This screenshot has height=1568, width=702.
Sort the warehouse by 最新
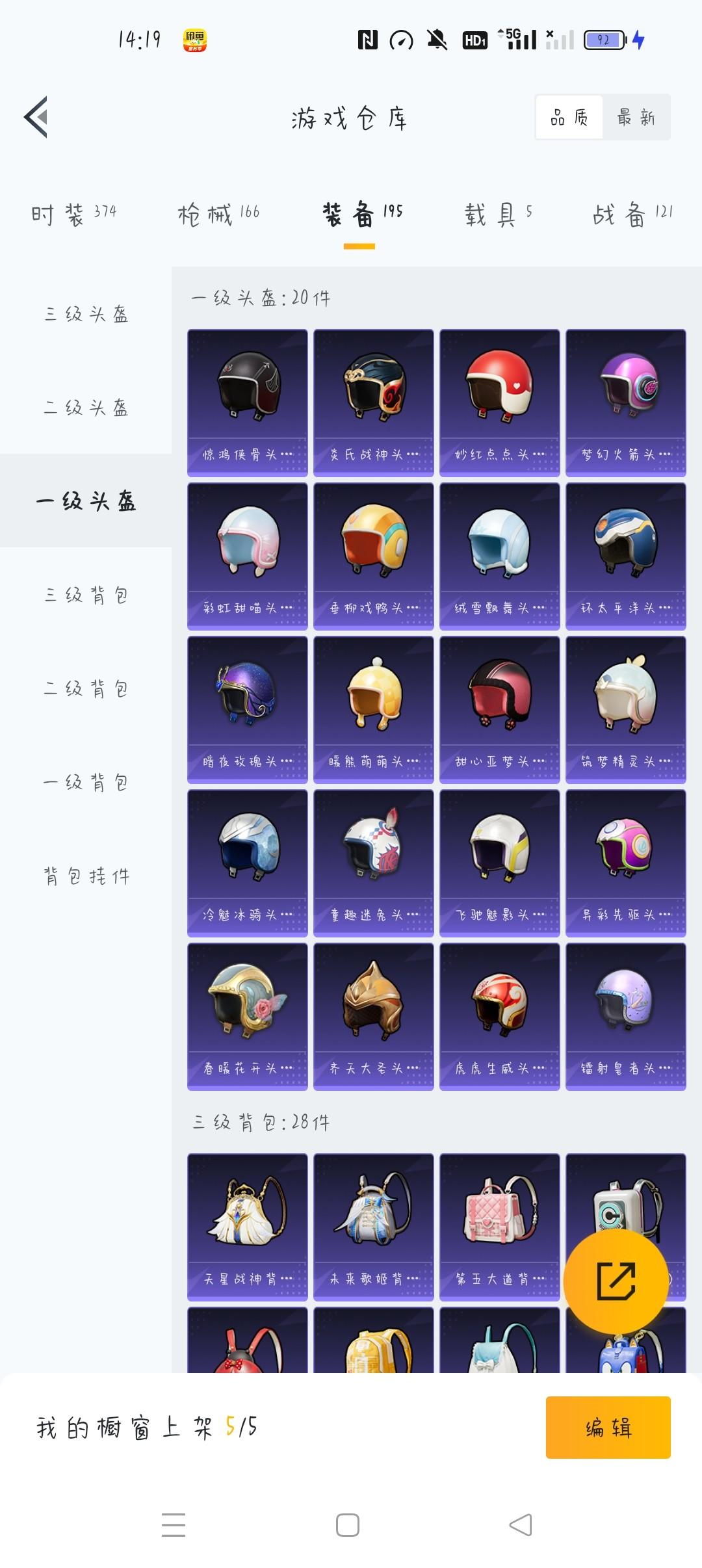[636, 118]
